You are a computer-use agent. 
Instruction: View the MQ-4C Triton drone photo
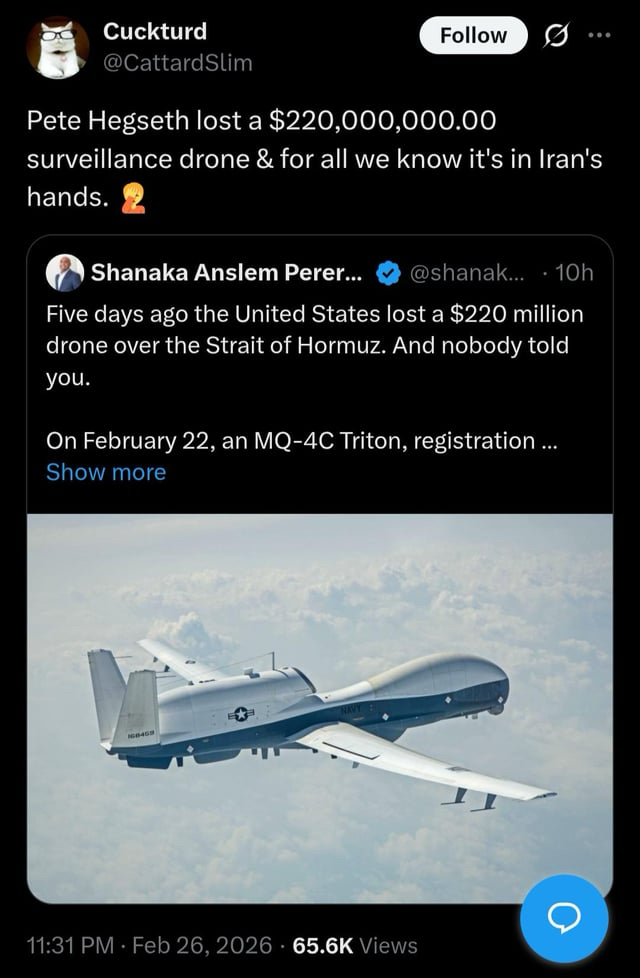coord(319,707)
